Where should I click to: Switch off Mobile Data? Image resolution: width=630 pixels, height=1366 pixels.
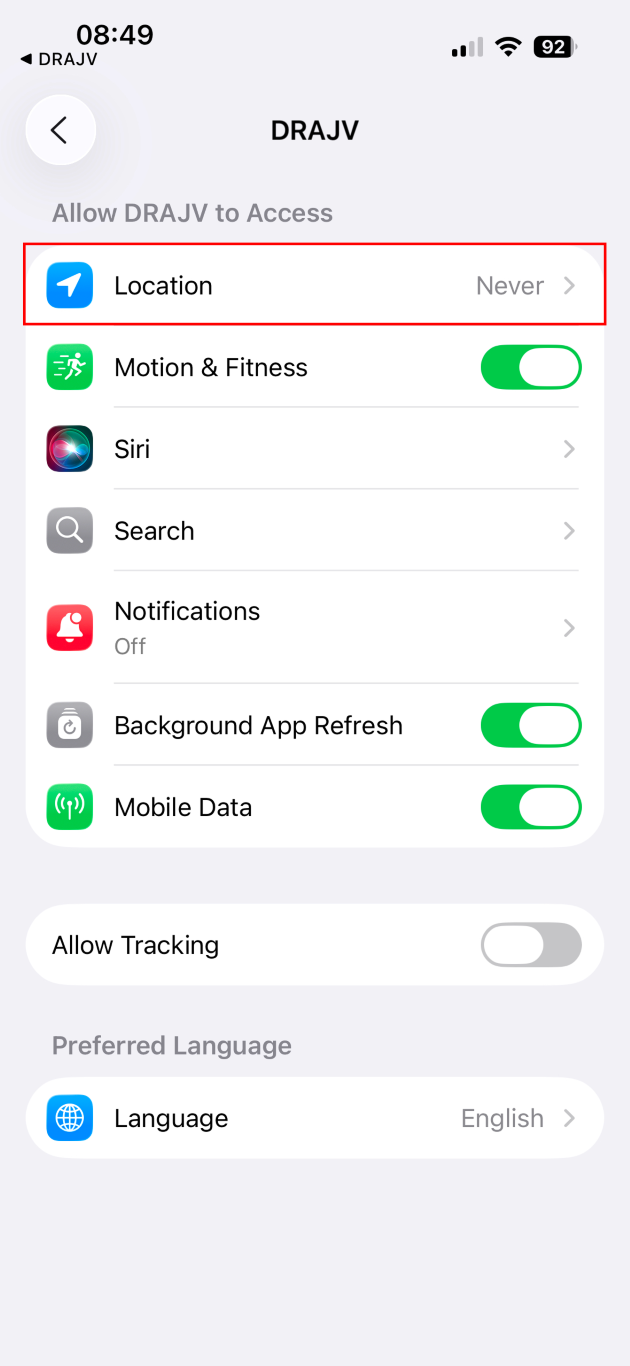point(530,807)
